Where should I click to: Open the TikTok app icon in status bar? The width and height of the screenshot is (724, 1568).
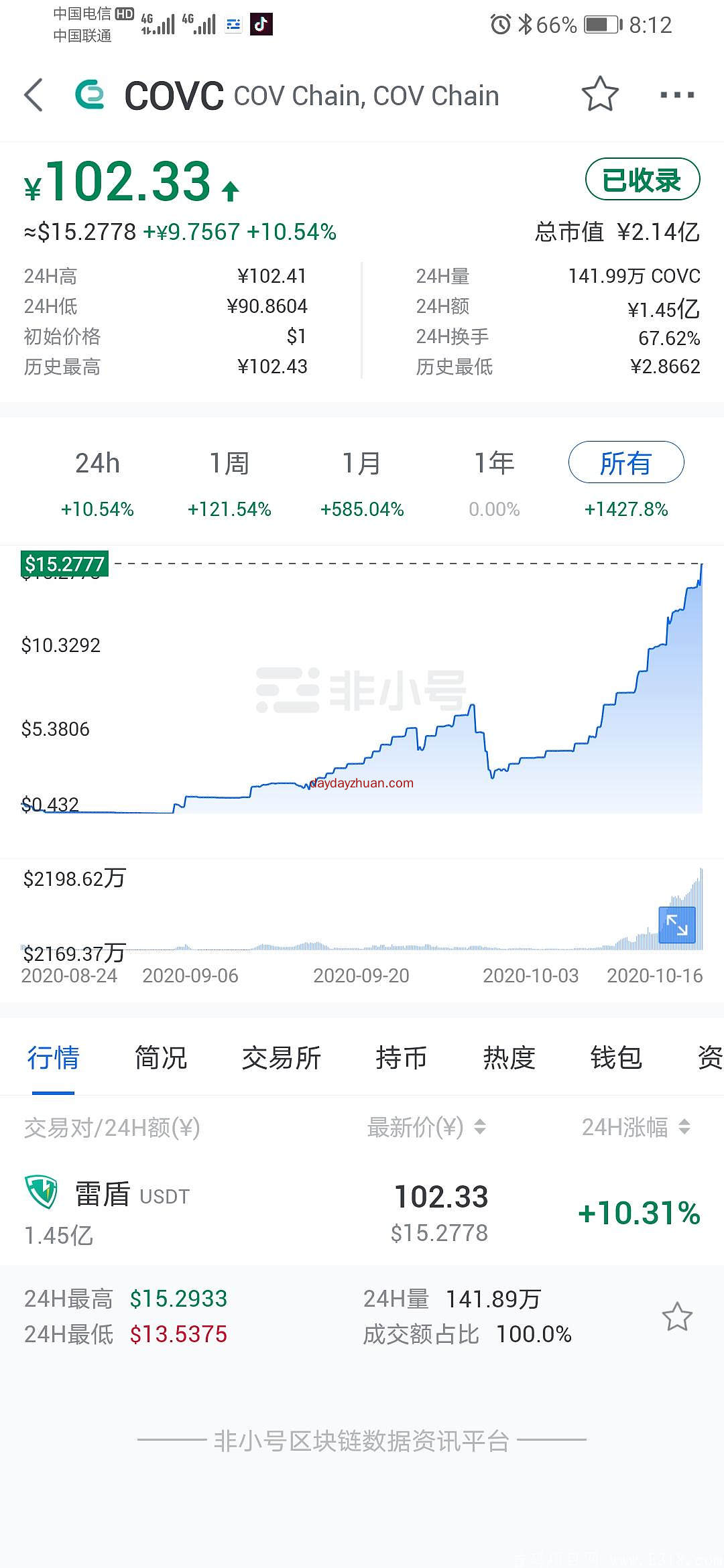(261, 24)
